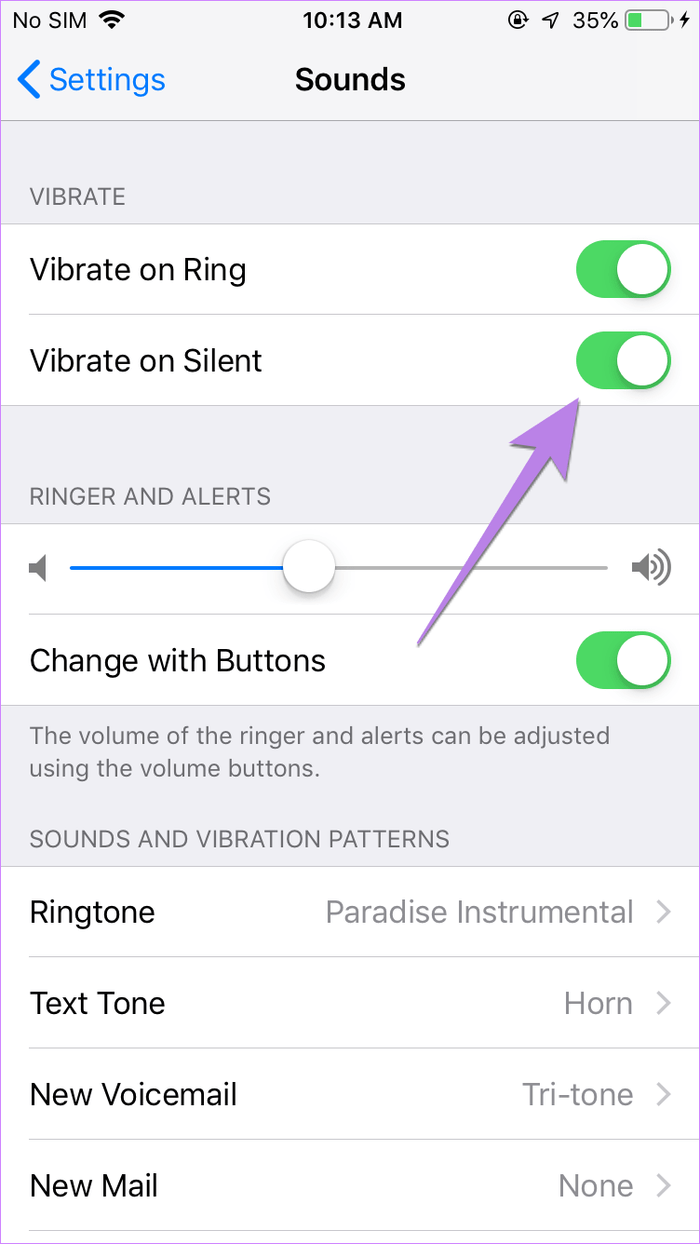Tap the ringer volume slider
The height and width of the screenshot is (1244, 700).
(308, 568)
